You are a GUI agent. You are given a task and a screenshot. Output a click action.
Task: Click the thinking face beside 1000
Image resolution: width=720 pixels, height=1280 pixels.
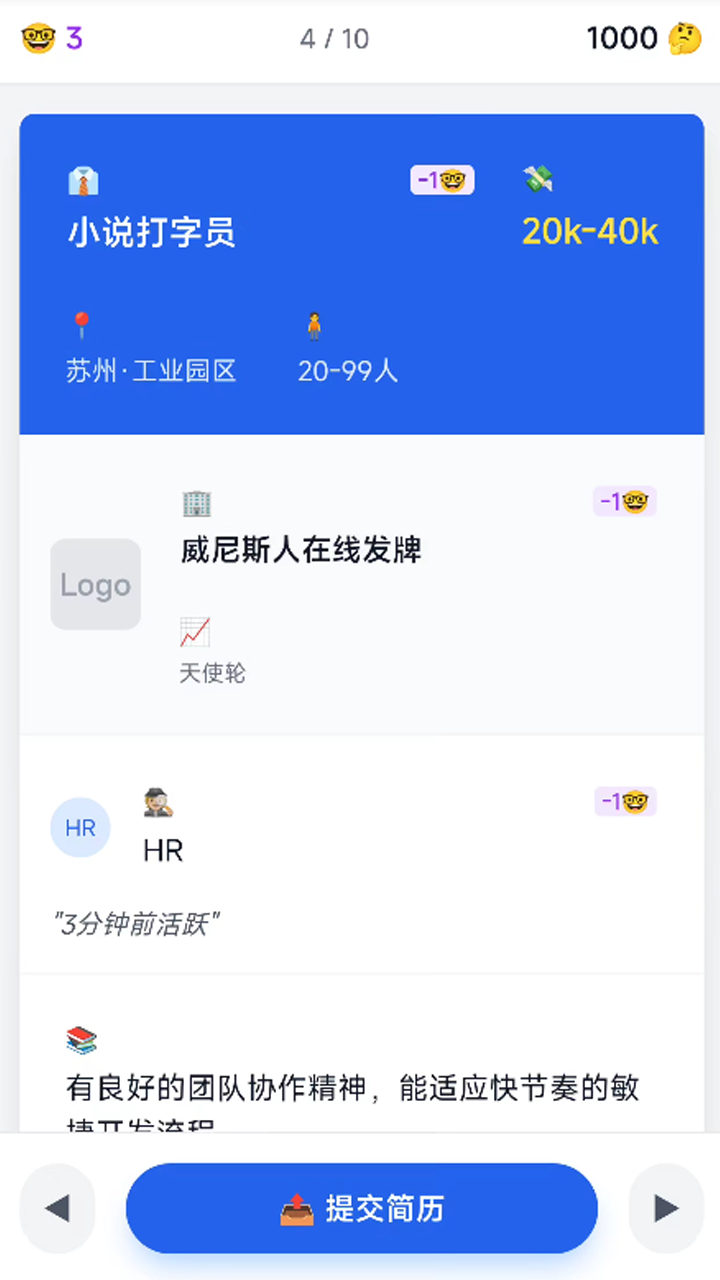click(x=683, y=38)
